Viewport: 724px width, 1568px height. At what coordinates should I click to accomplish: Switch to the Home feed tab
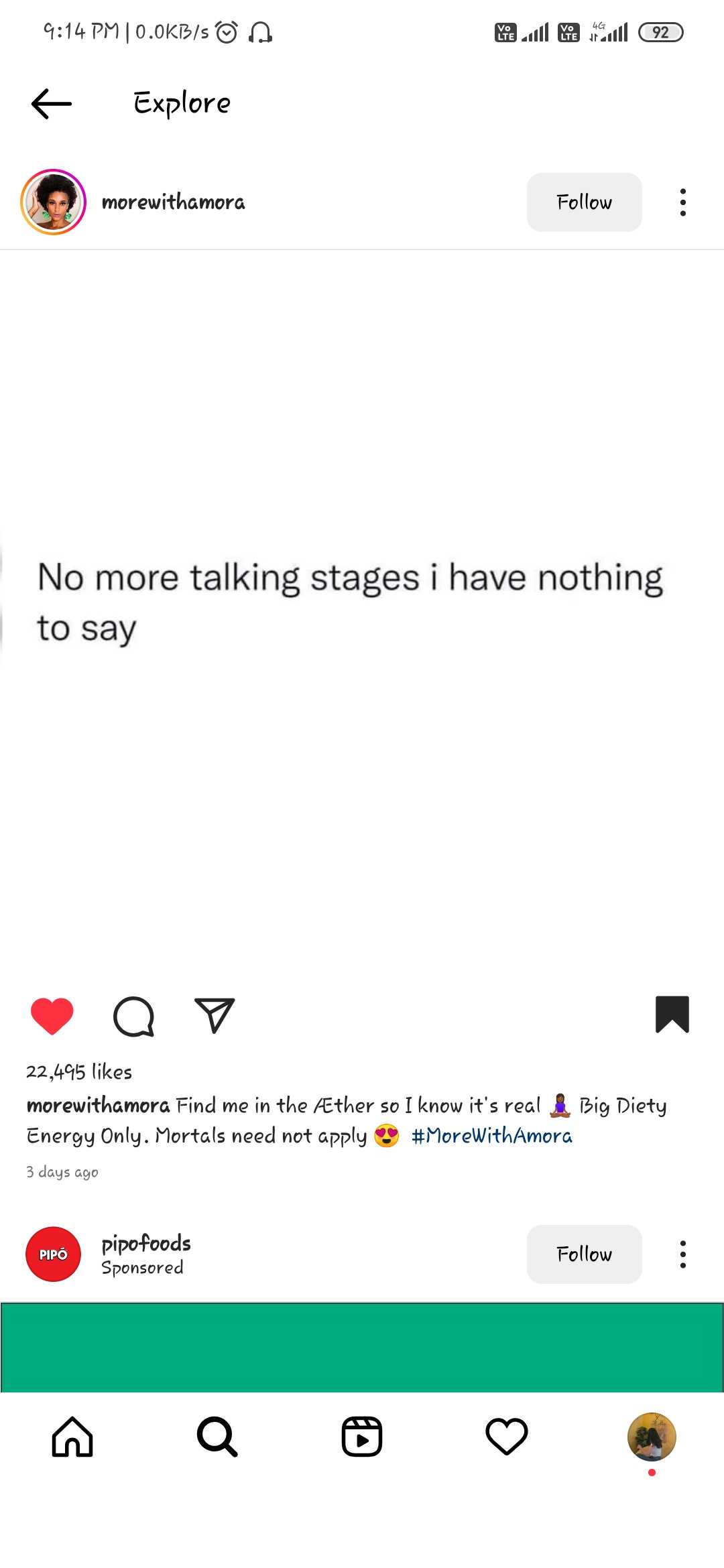click(72, 1437)
